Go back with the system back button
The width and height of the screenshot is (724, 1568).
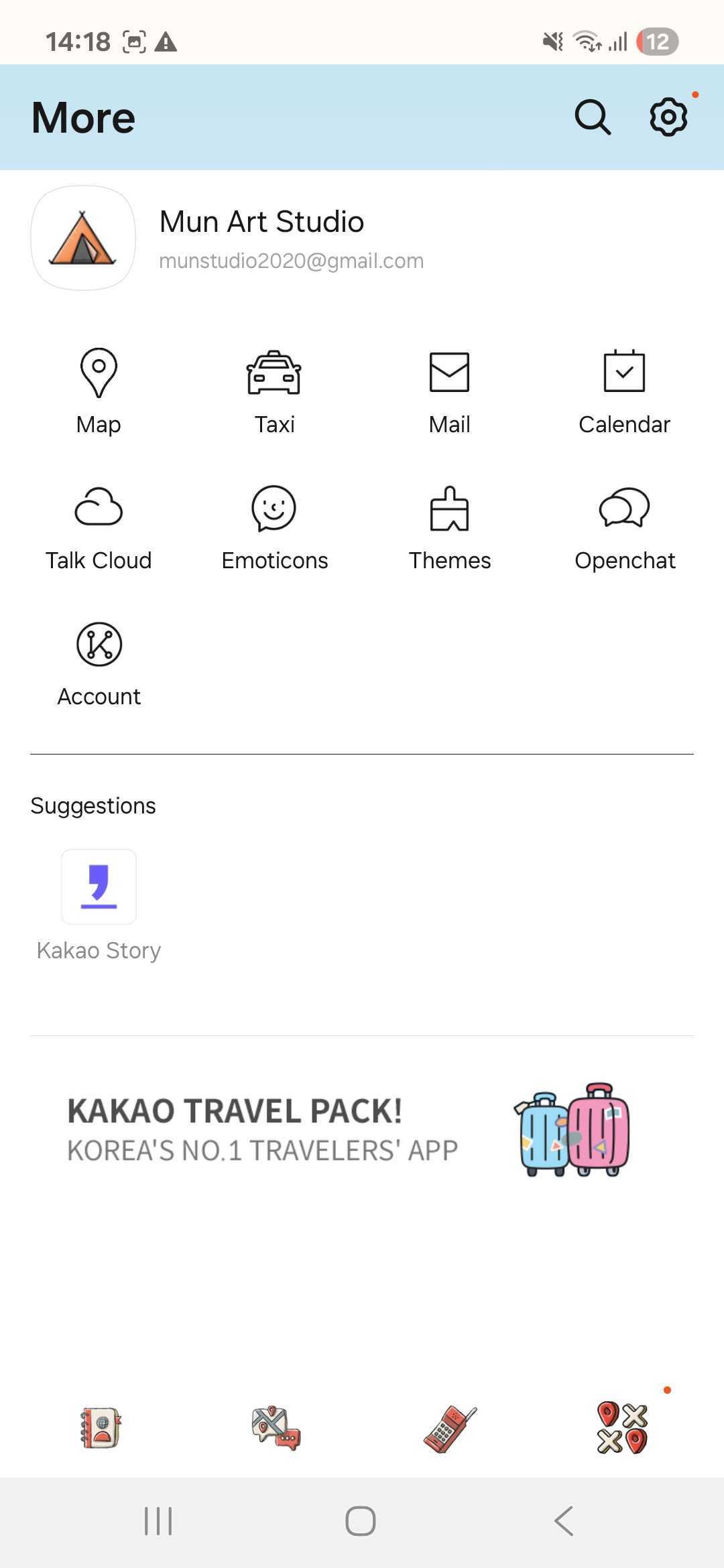(x=564, y=1520)
